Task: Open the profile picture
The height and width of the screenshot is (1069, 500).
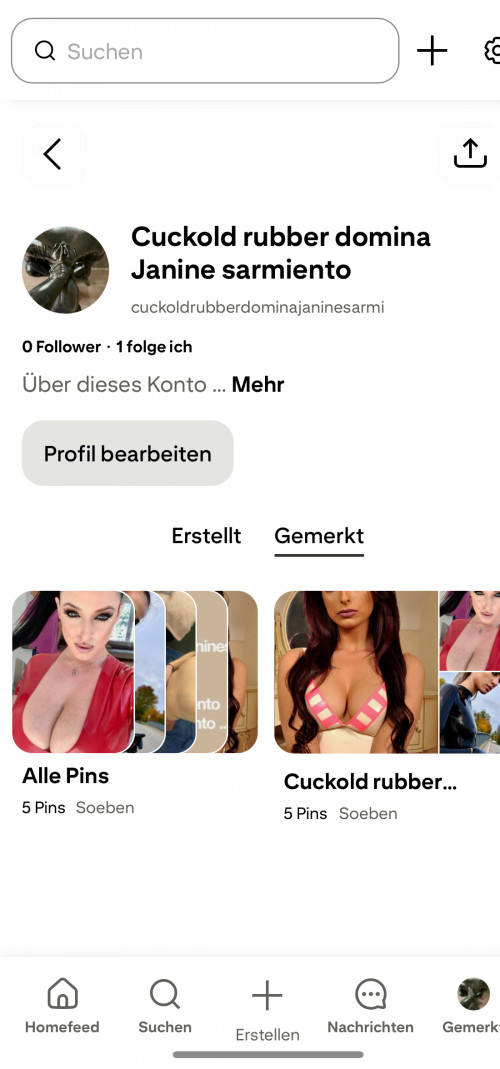Action: pos(65,270)
